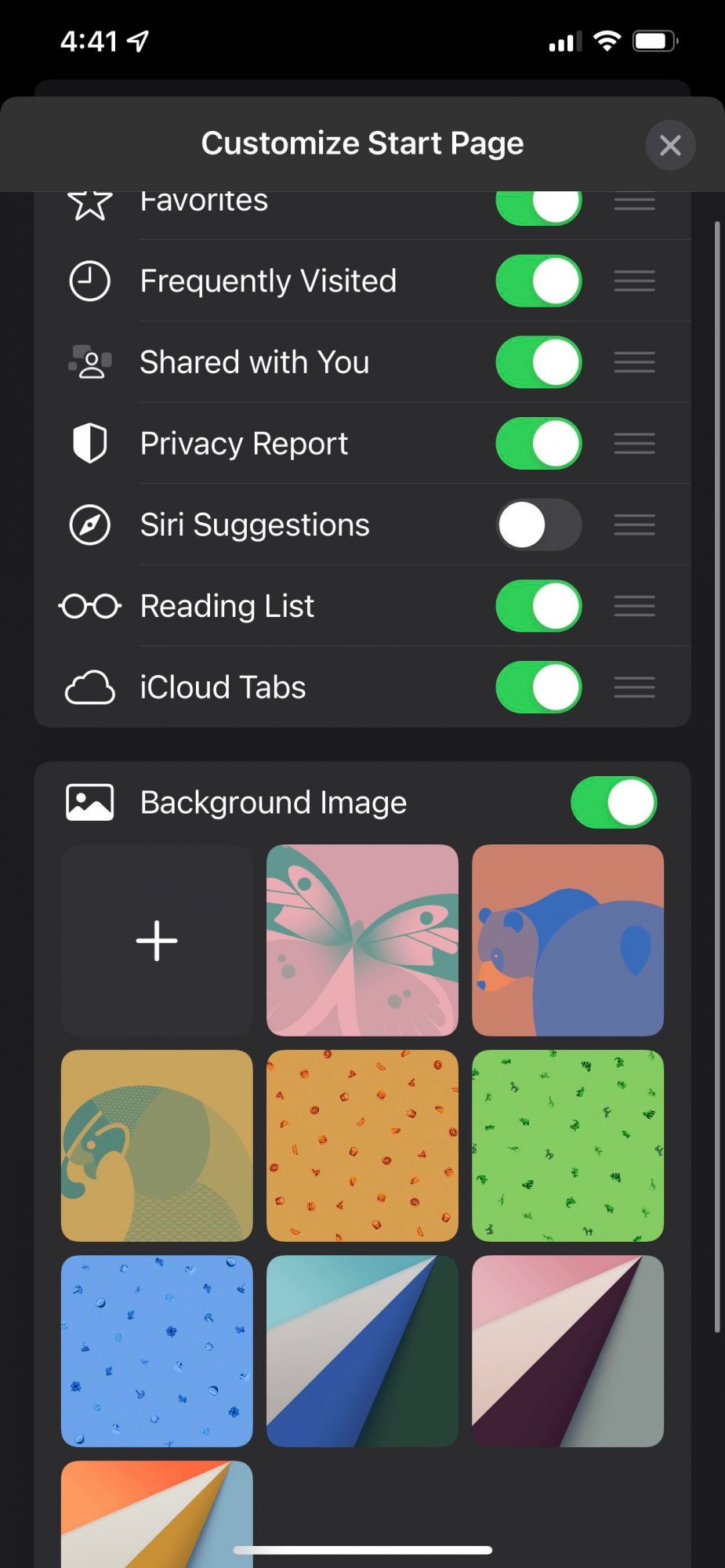Pick the yellow parrot background

157,1145
